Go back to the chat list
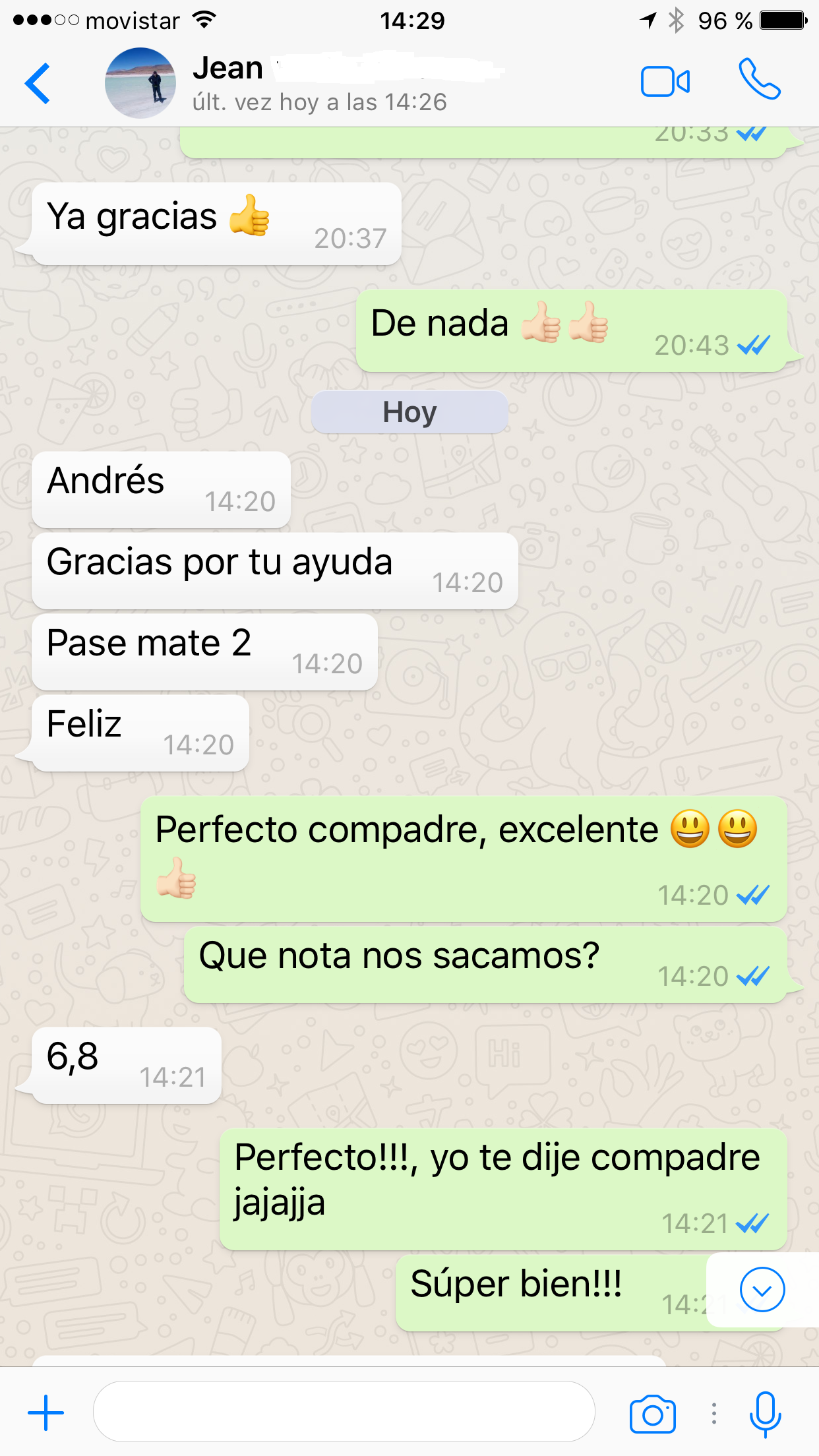 coord(38,84)
